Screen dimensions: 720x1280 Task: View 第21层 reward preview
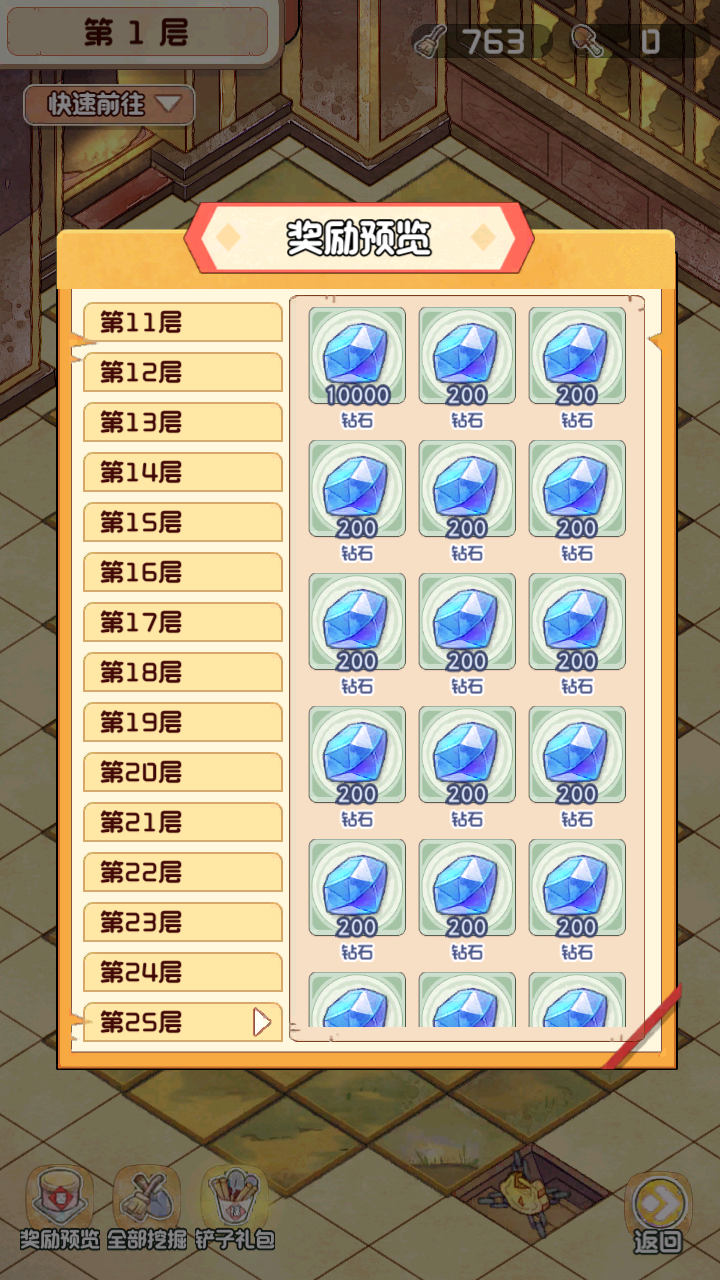(182, 822)
